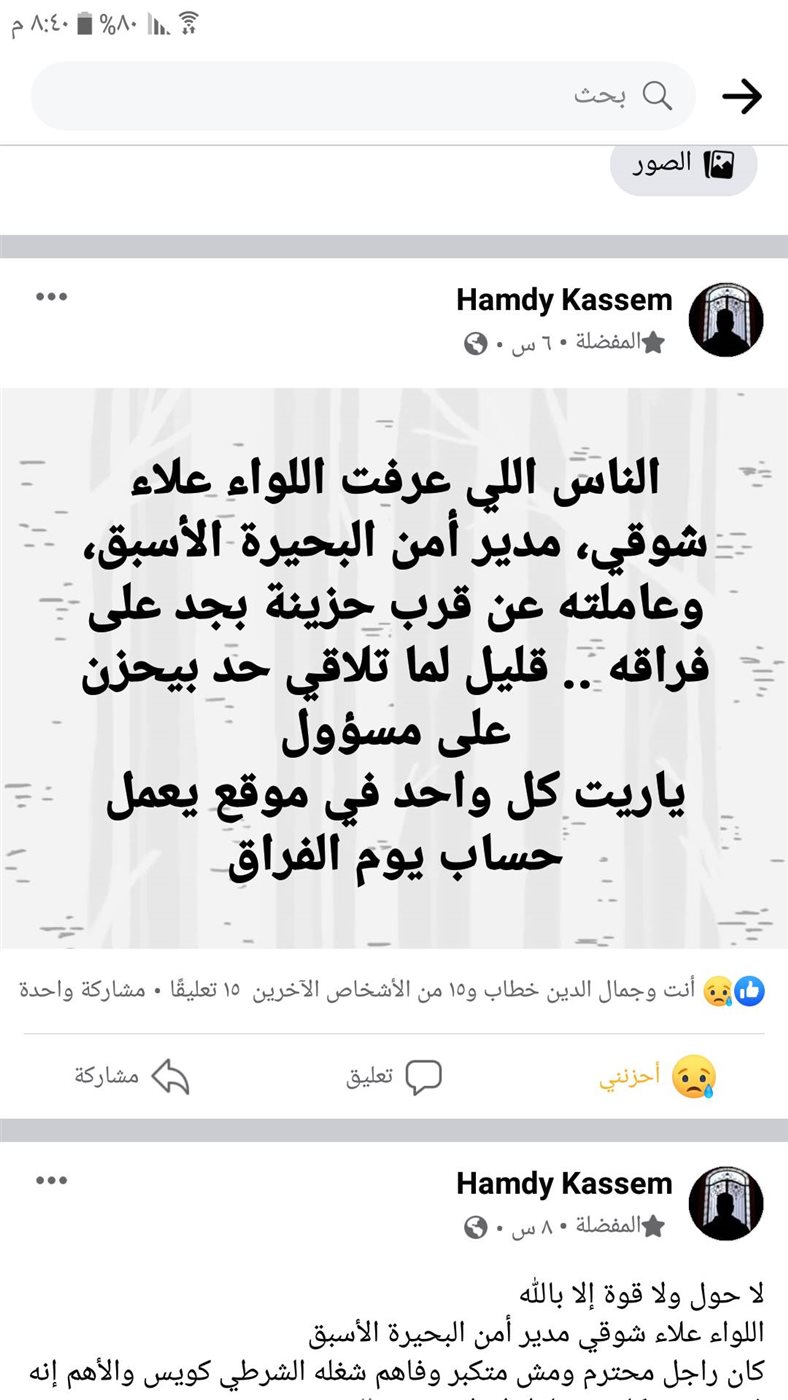The height and width of the screenshot is (1400, 788).
Task: Comment on the first post via تعليق
Action: [x=394, y=1077]
